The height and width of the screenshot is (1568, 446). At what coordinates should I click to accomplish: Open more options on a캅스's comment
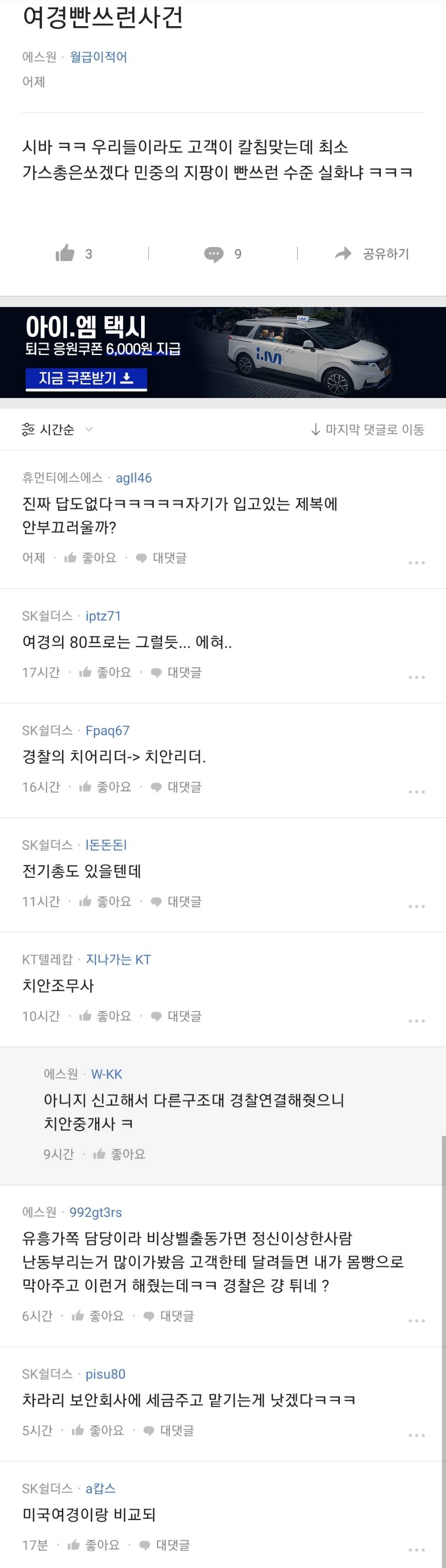(x=416, y=1550)
